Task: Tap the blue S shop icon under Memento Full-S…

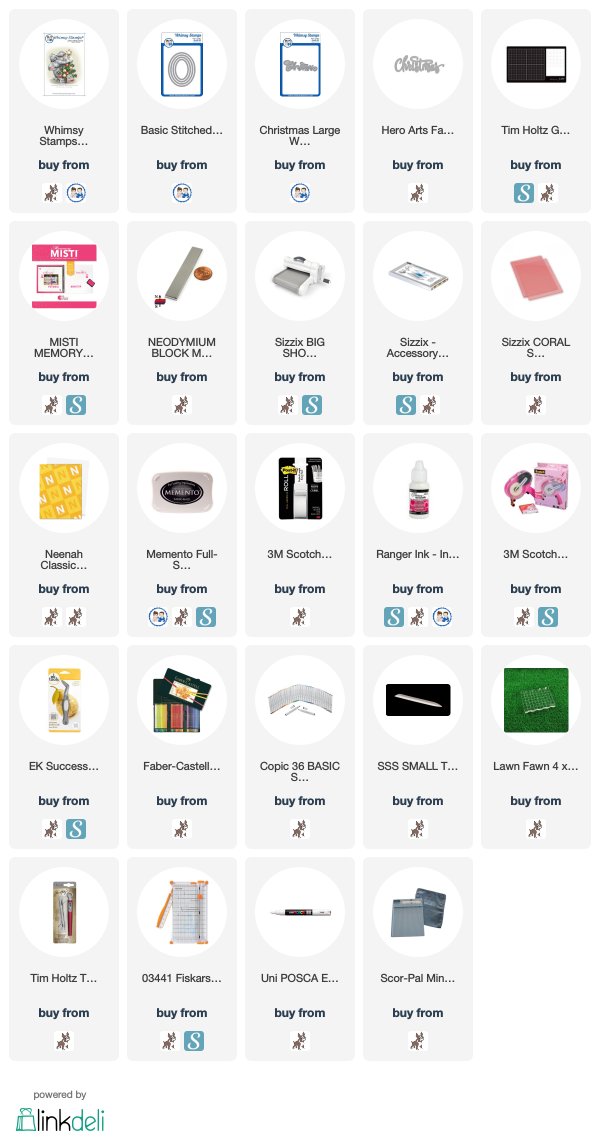Action: tap(205, 617)
